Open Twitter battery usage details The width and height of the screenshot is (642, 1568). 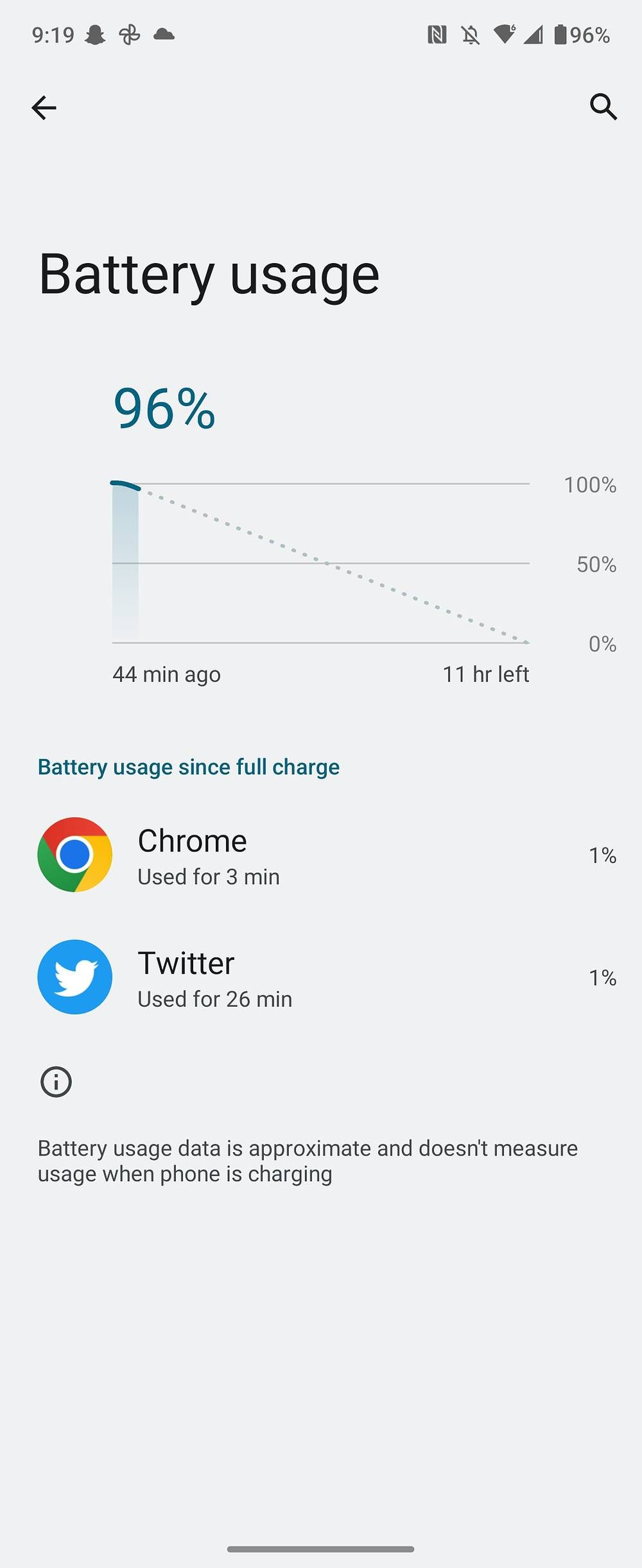[x=321, y=976]
